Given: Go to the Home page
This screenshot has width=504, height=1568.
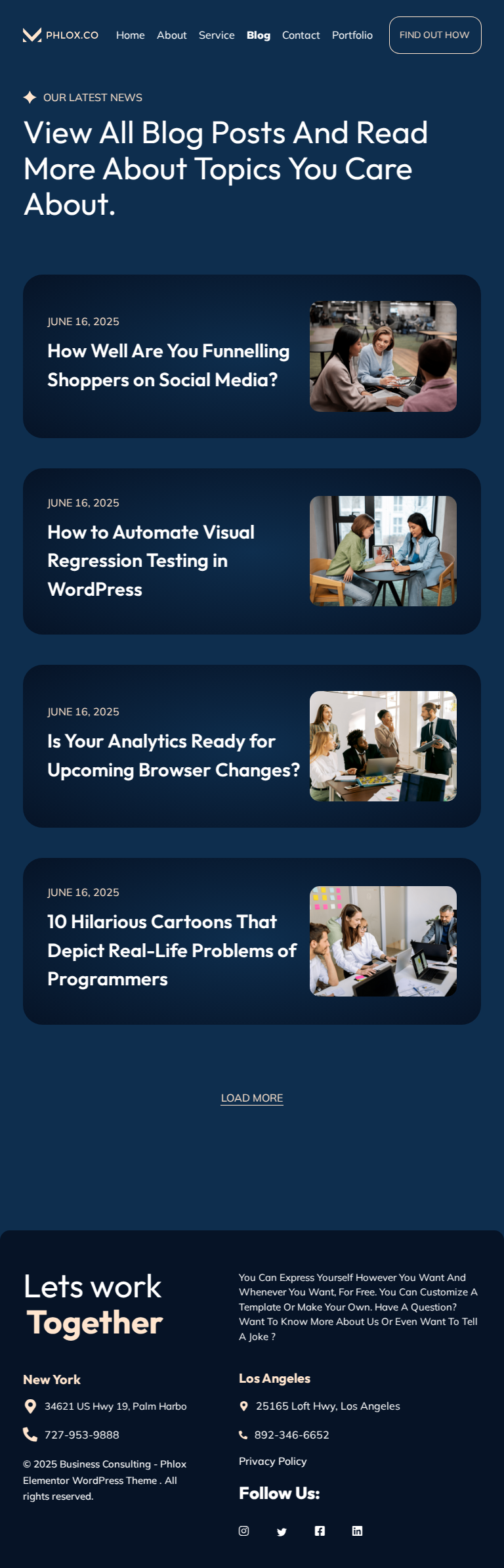Looking at the screenshot, I should pyautogui.click(x=130, y=35).
